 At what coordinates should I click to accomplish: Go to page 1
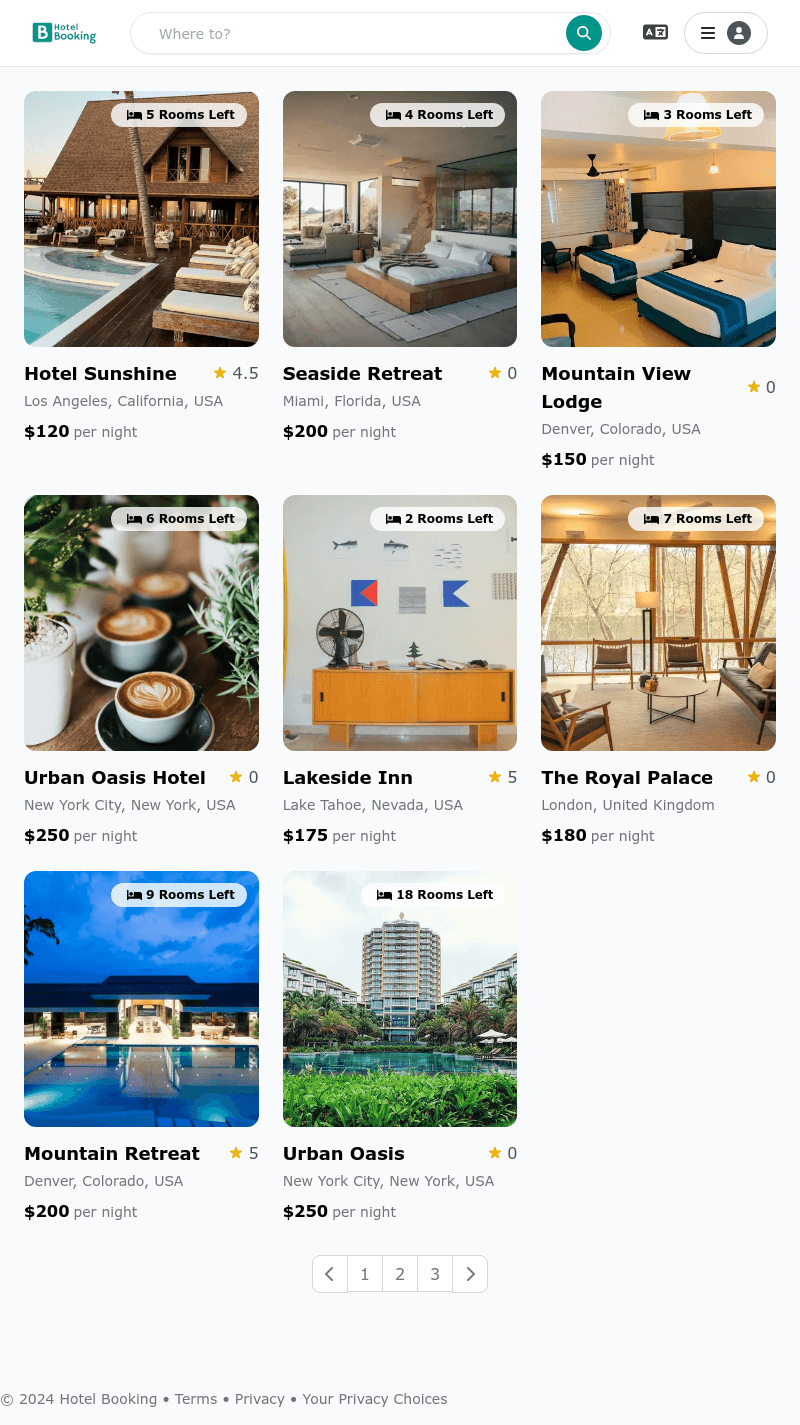pyautogui.click(x=365, y=1274)
